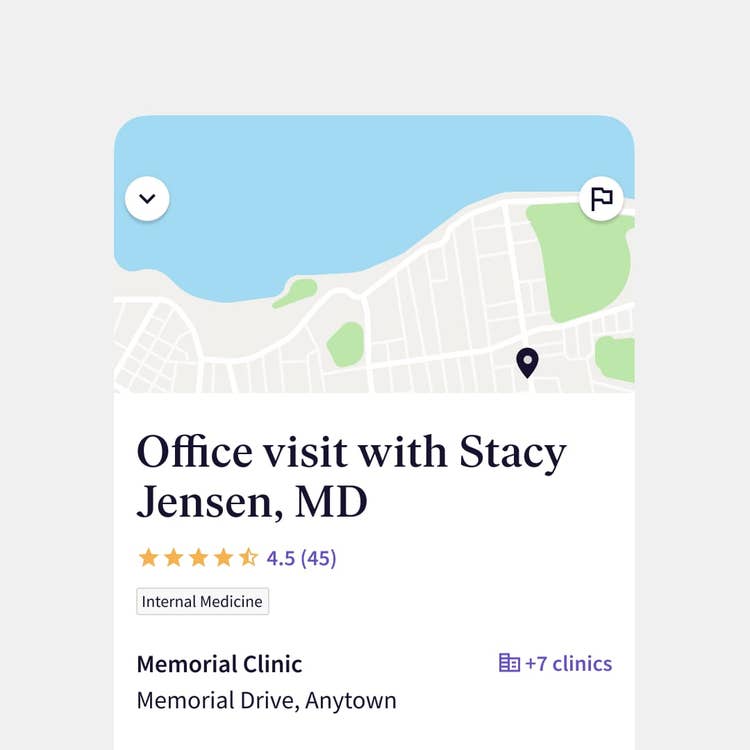Select the map location pin
This screenshot has height=750, width=750.
click(527, 362)
